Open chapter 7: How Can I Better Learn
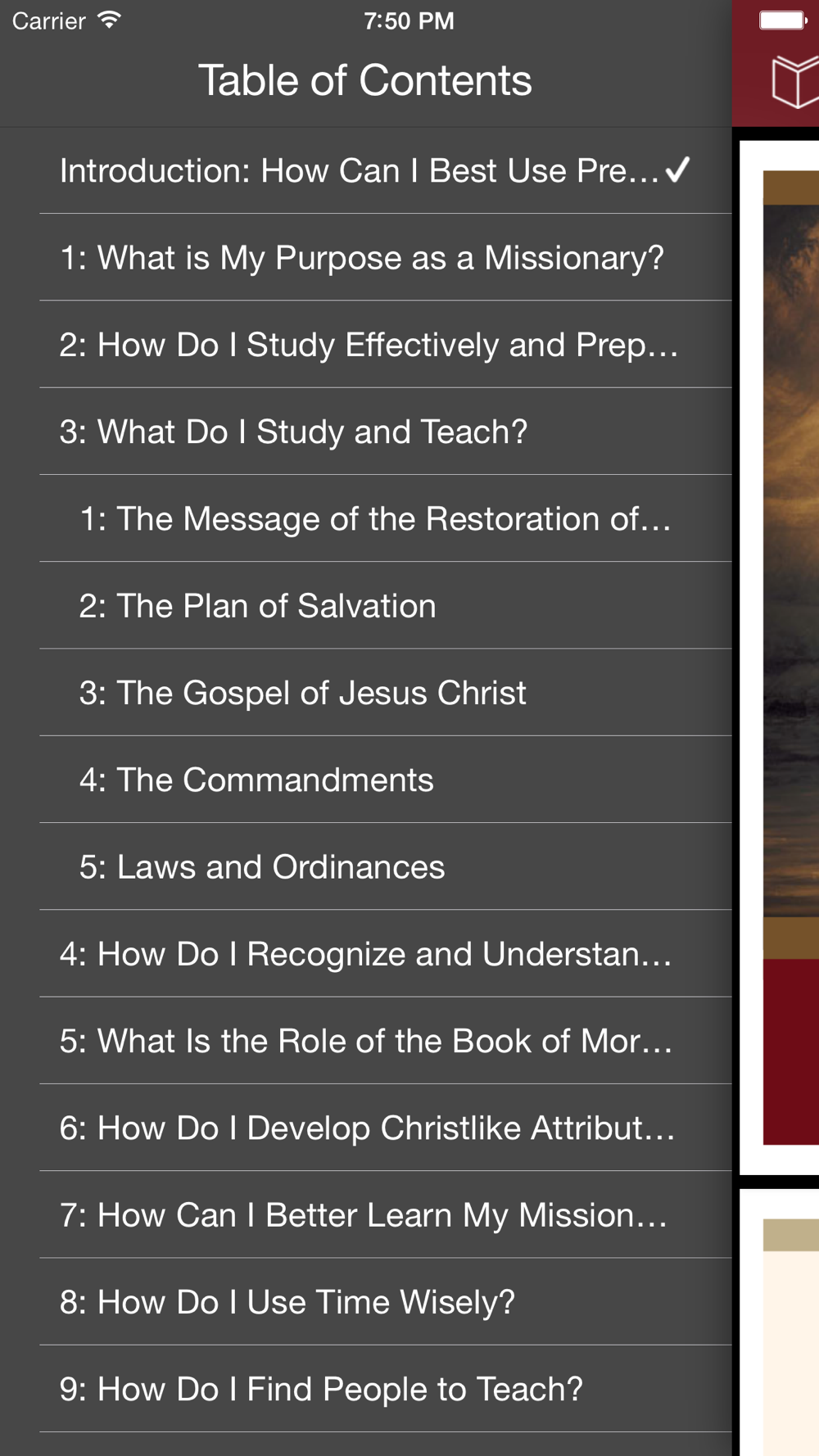819x1456 pixels. point(366,1214)
